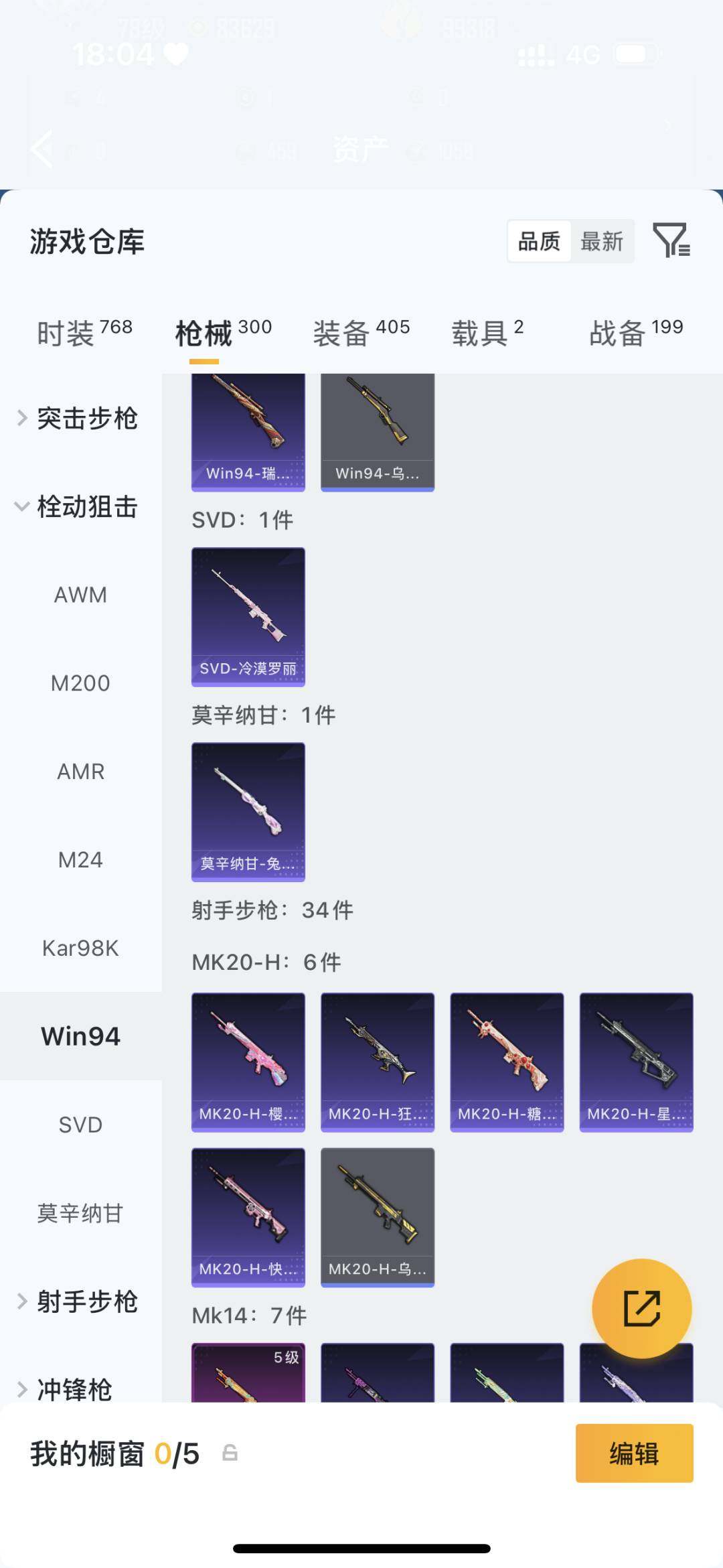This screenshot has height=1568, width=723.
Task: Tap the 4G indicator in the status bar
Action: coord(582,54)
